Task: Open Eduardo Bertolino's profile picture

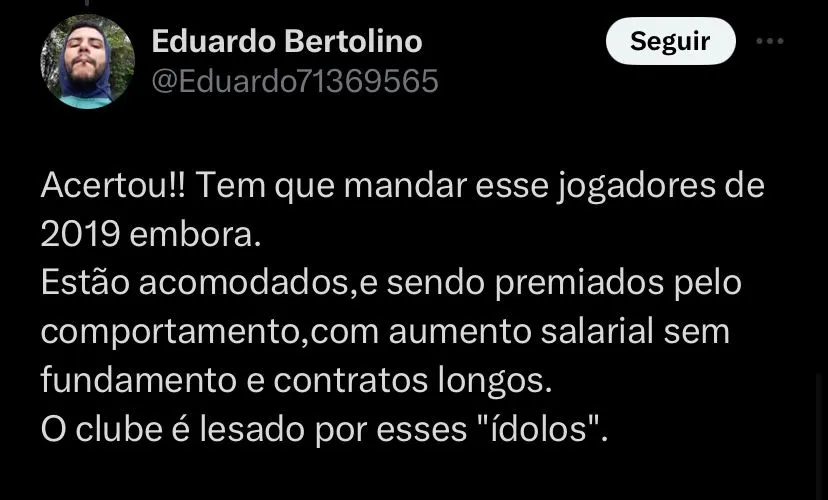Action: click(x=88, y=62)
